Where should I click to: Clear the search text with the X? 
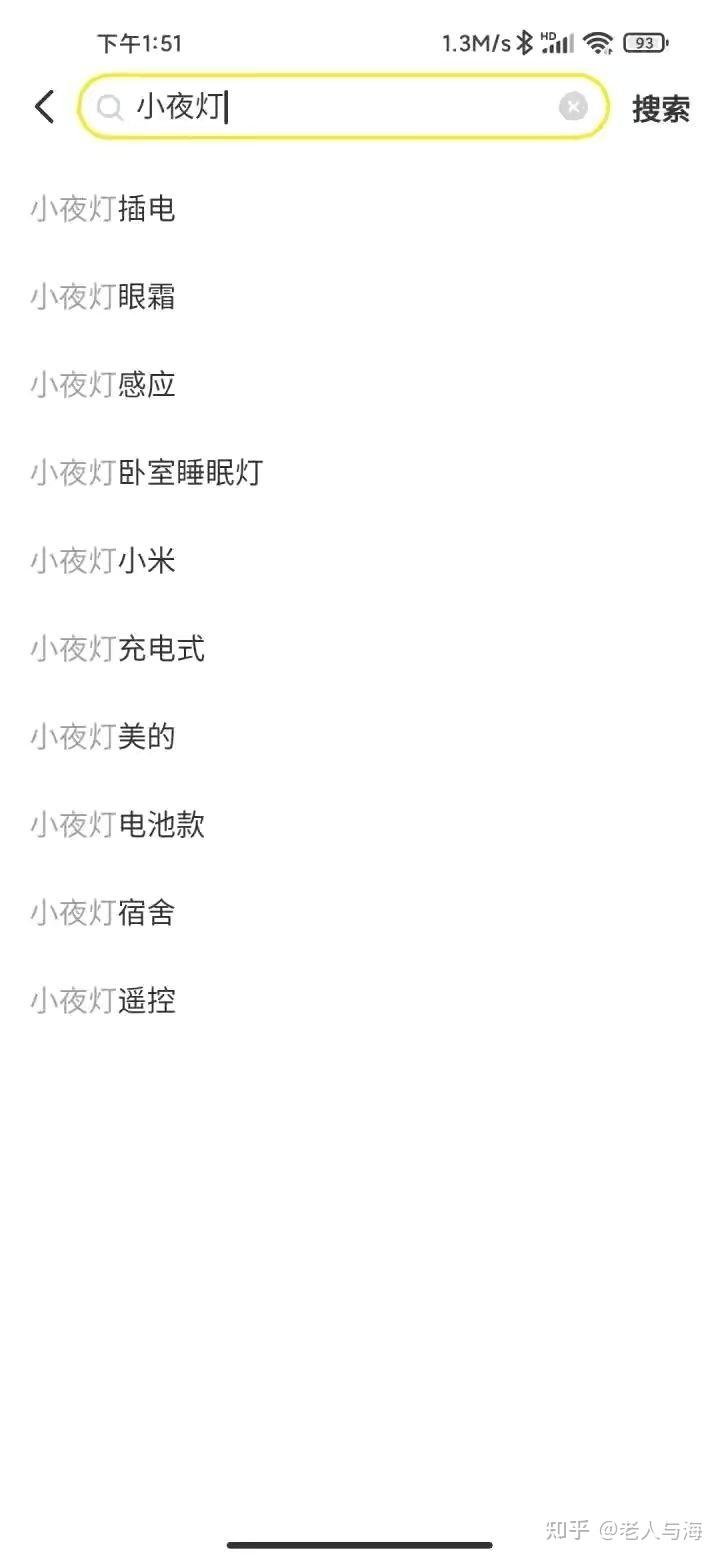coord(573,106)
